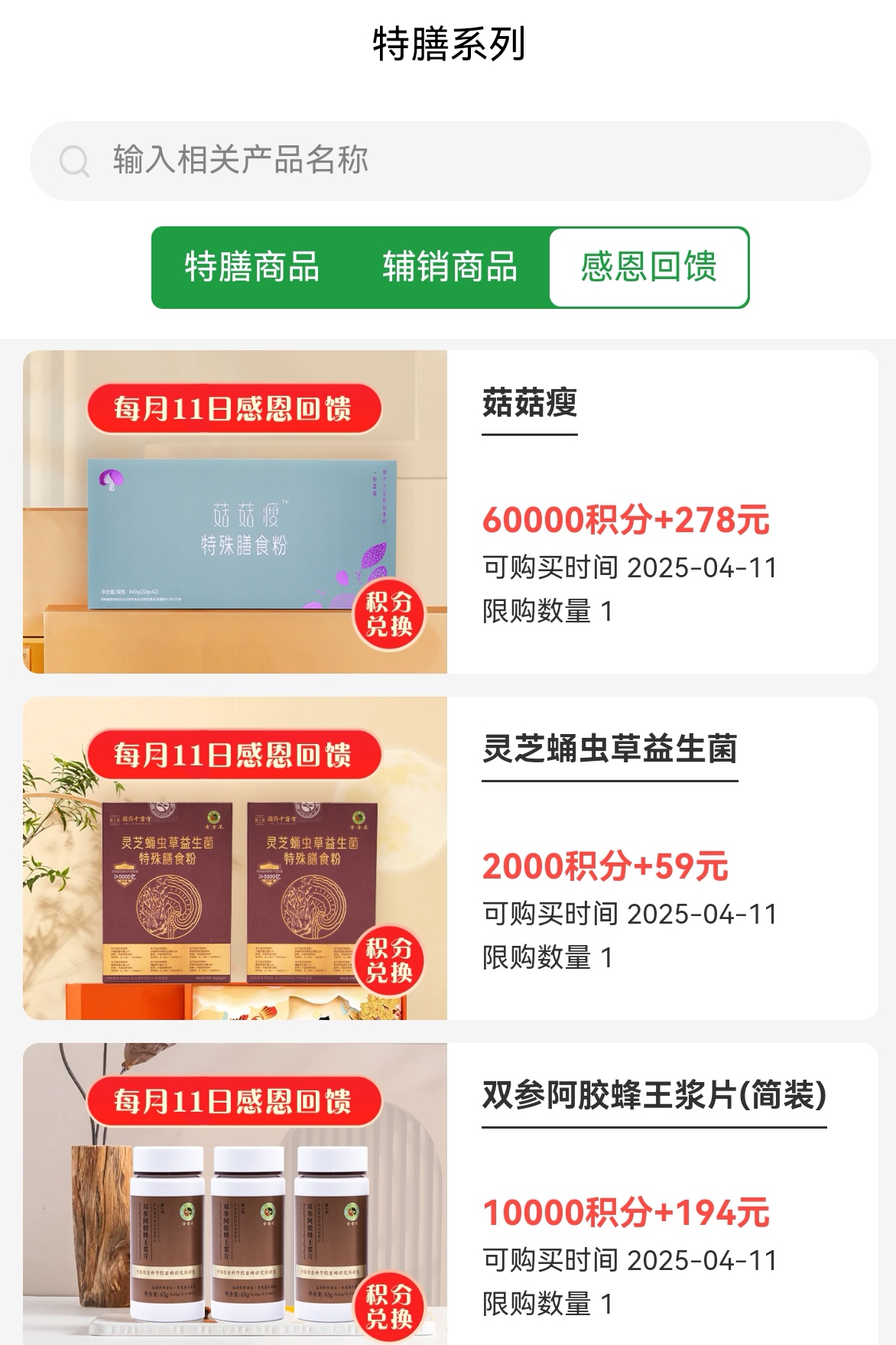This screenshot has height=1345, width=896.
Task: Switch to the 辅销商品 tab
Action: (x=450, y=268)
